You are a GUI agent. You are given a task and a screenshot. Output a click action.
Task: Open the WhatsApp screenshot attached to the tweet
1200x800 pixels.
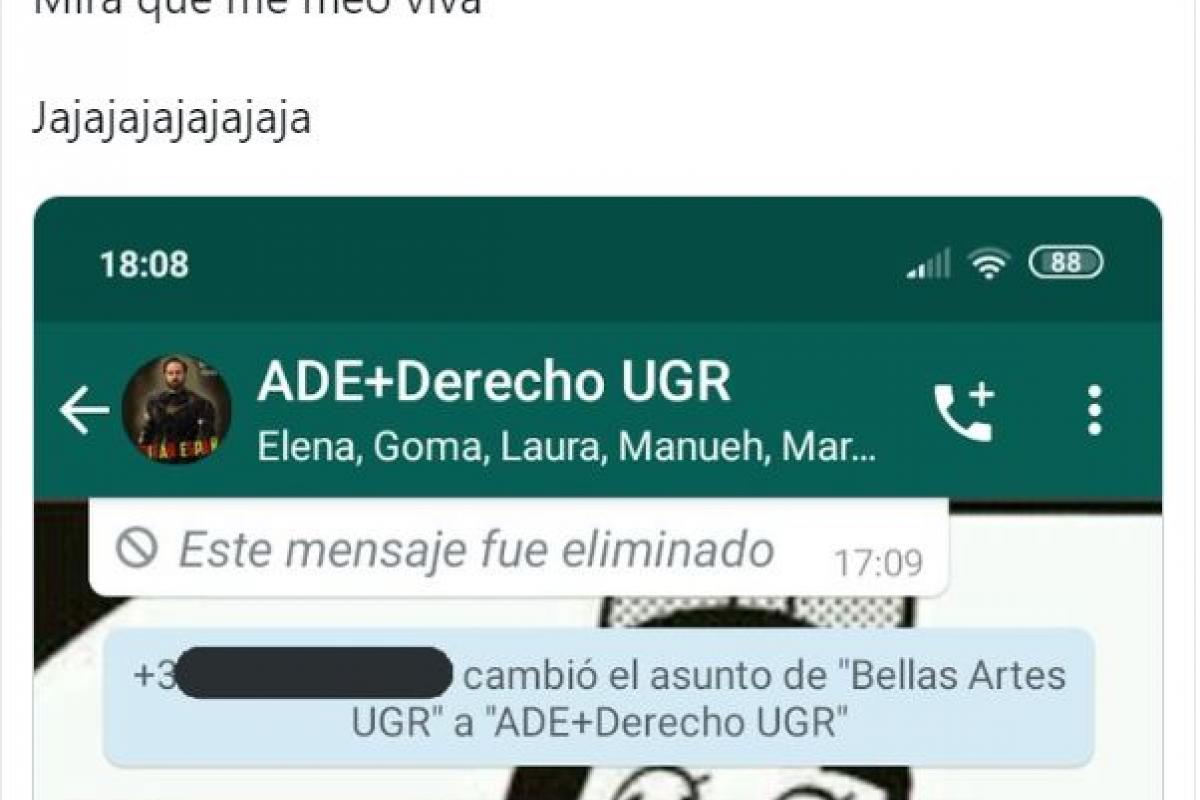(x=598, y=500)
